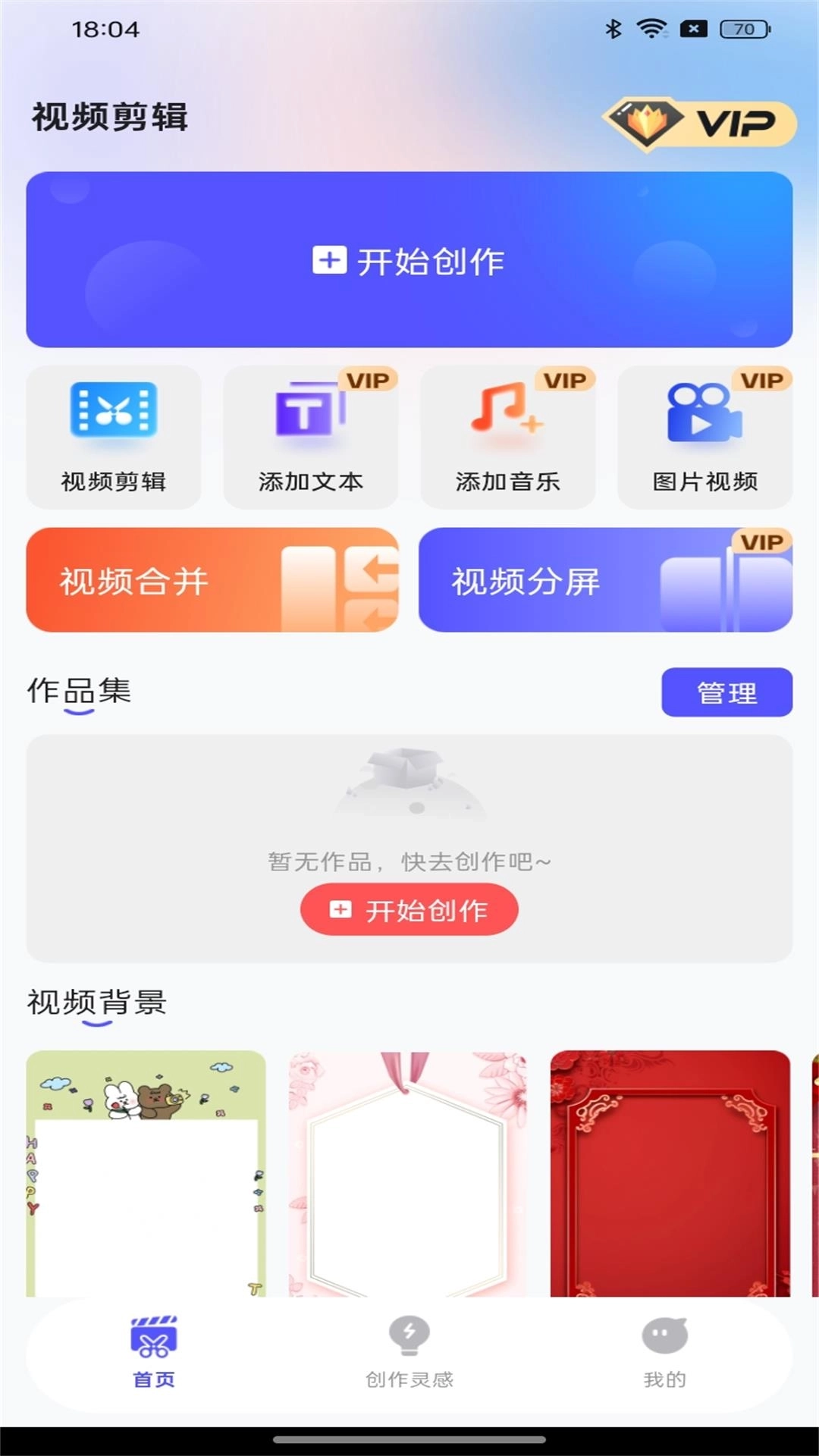Select the 首页 home tab
The image size is (819, 1456).
click(x=153, y=1354)
